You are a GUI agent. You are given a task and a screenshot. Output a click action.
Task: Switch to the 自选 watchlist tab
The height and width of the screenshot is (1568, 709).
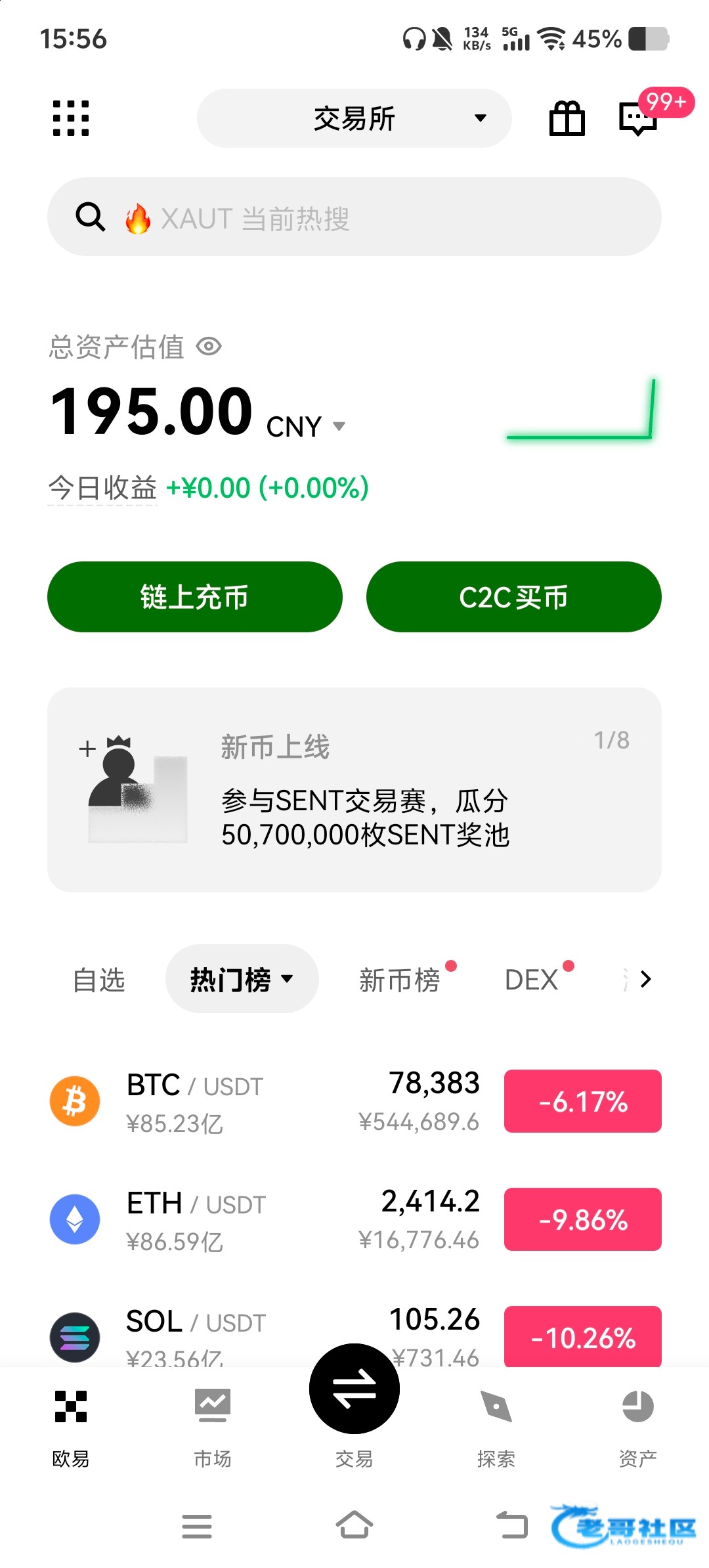[x=99, y=980]
